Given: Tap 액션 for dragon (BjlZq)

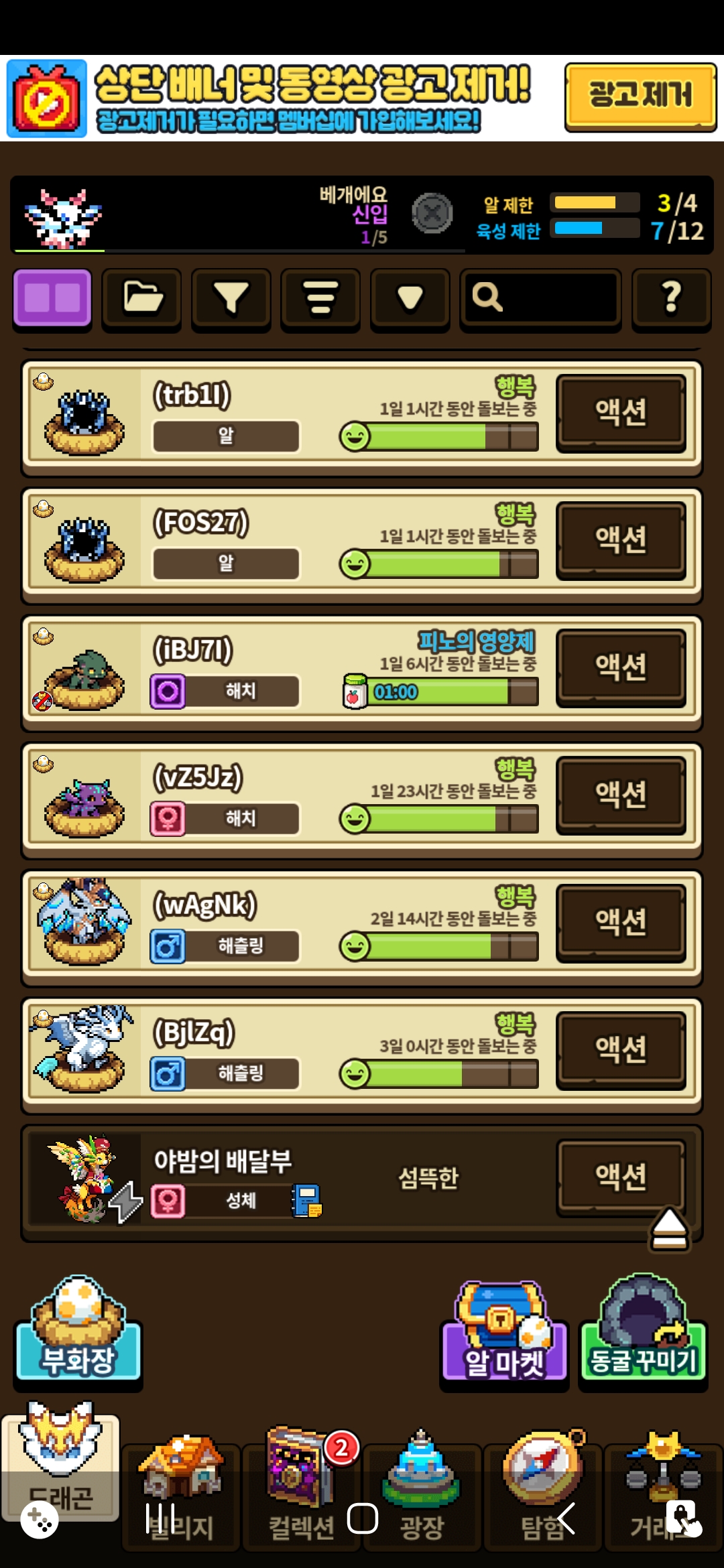Looking at the screenshot, I should pyautogui.click(x=621, y=1049).
